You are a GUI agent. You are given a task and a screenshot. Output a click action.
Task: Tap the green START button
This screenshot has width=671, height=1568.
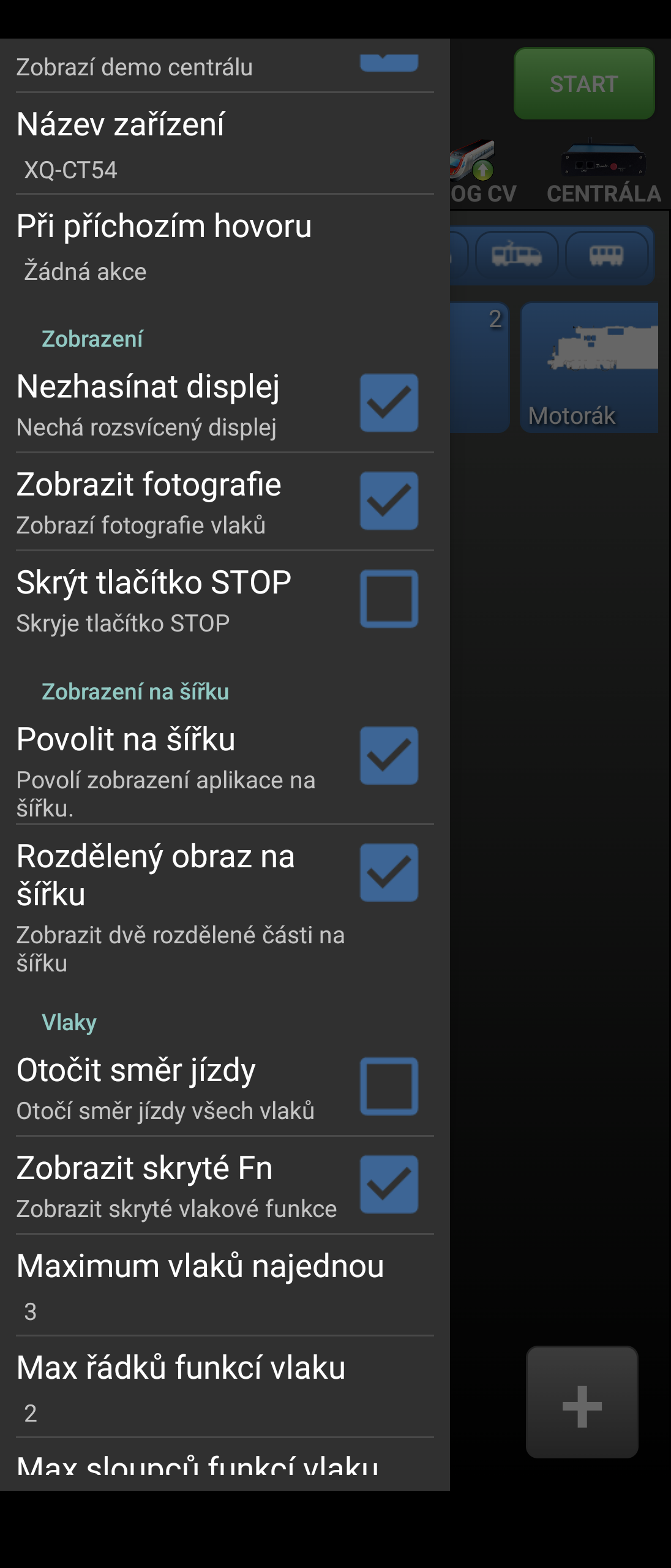(x=584, y=84)
